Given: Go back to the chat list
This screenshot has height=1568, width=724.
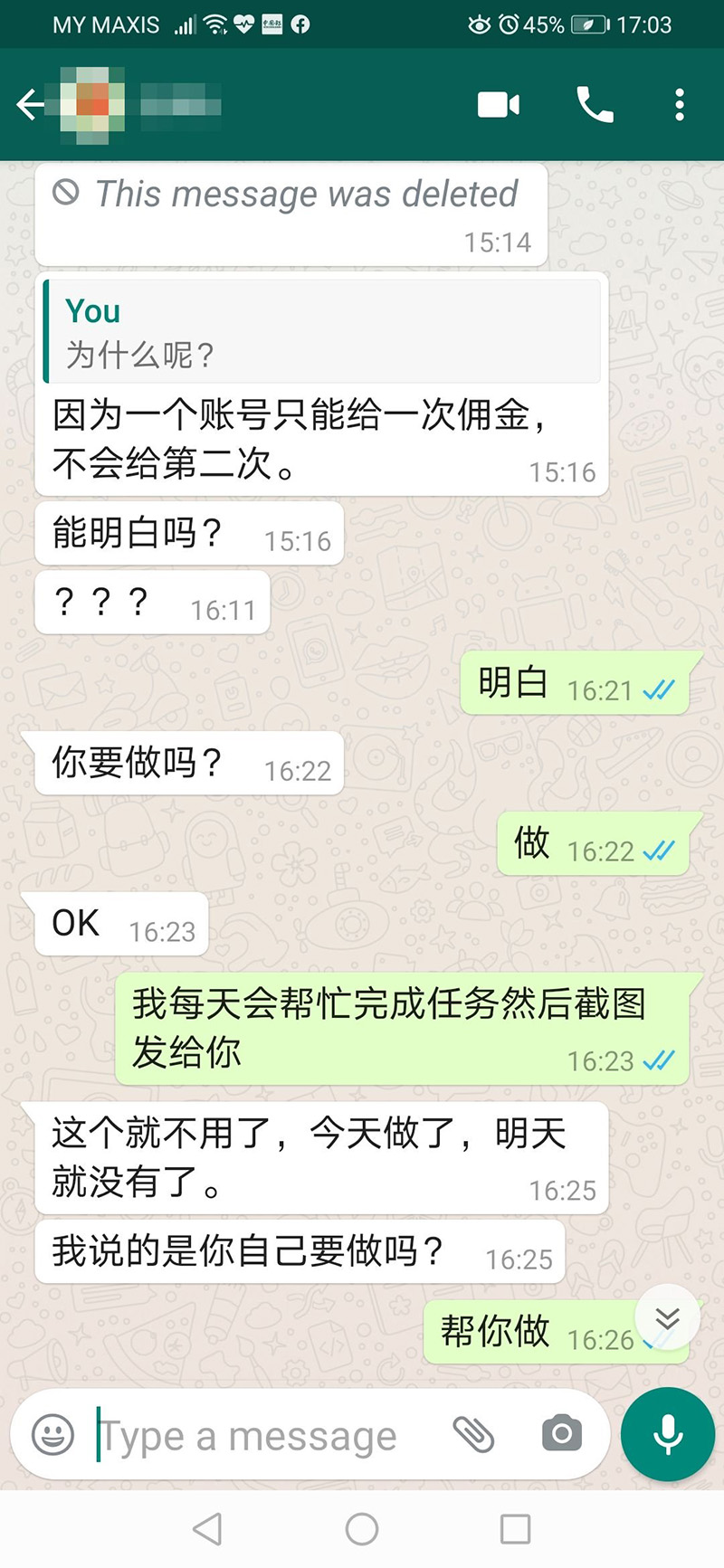Looking at the screenshot, I should 30,105.
